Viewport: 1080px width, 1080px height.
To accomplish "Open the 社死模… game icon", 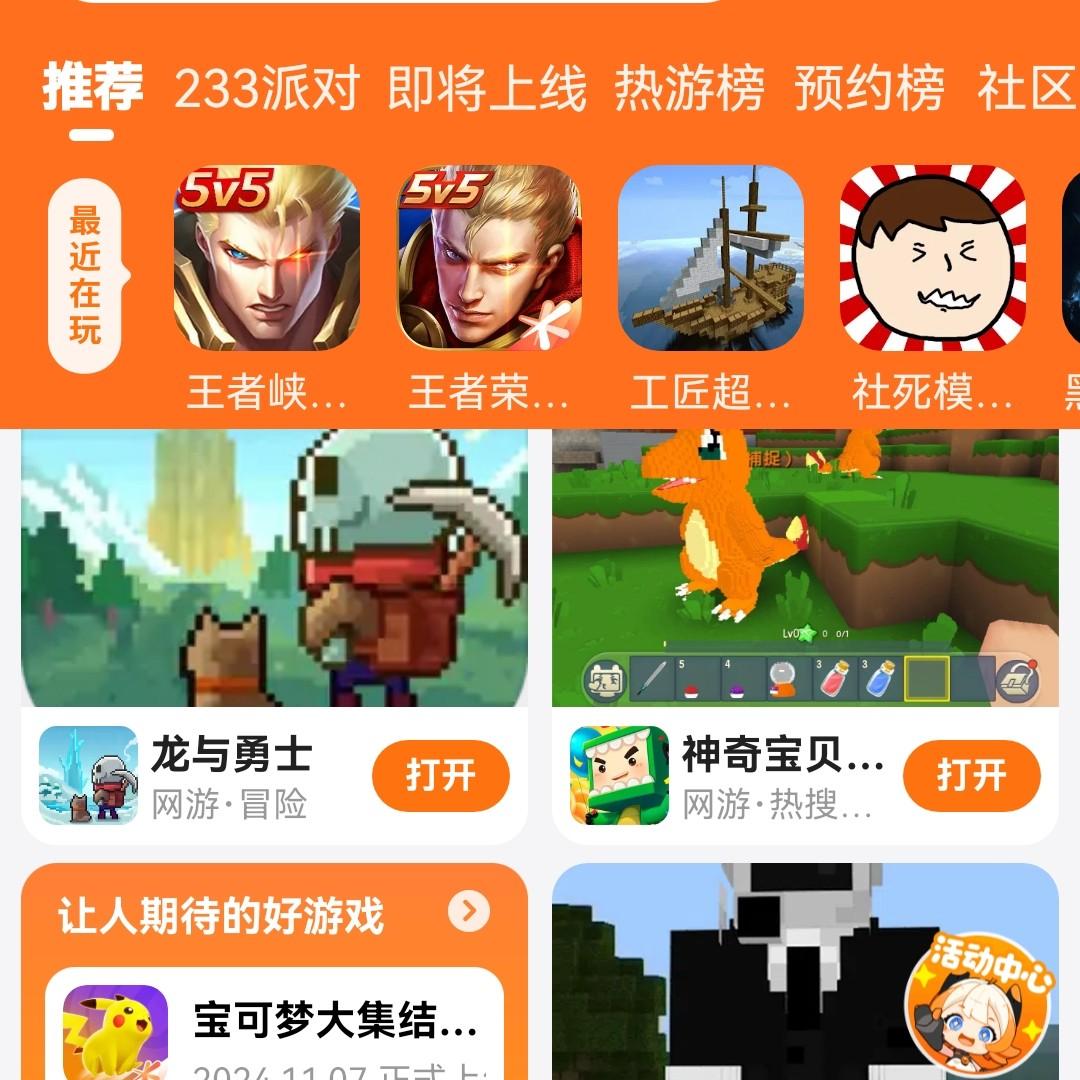I will [932, 258].
